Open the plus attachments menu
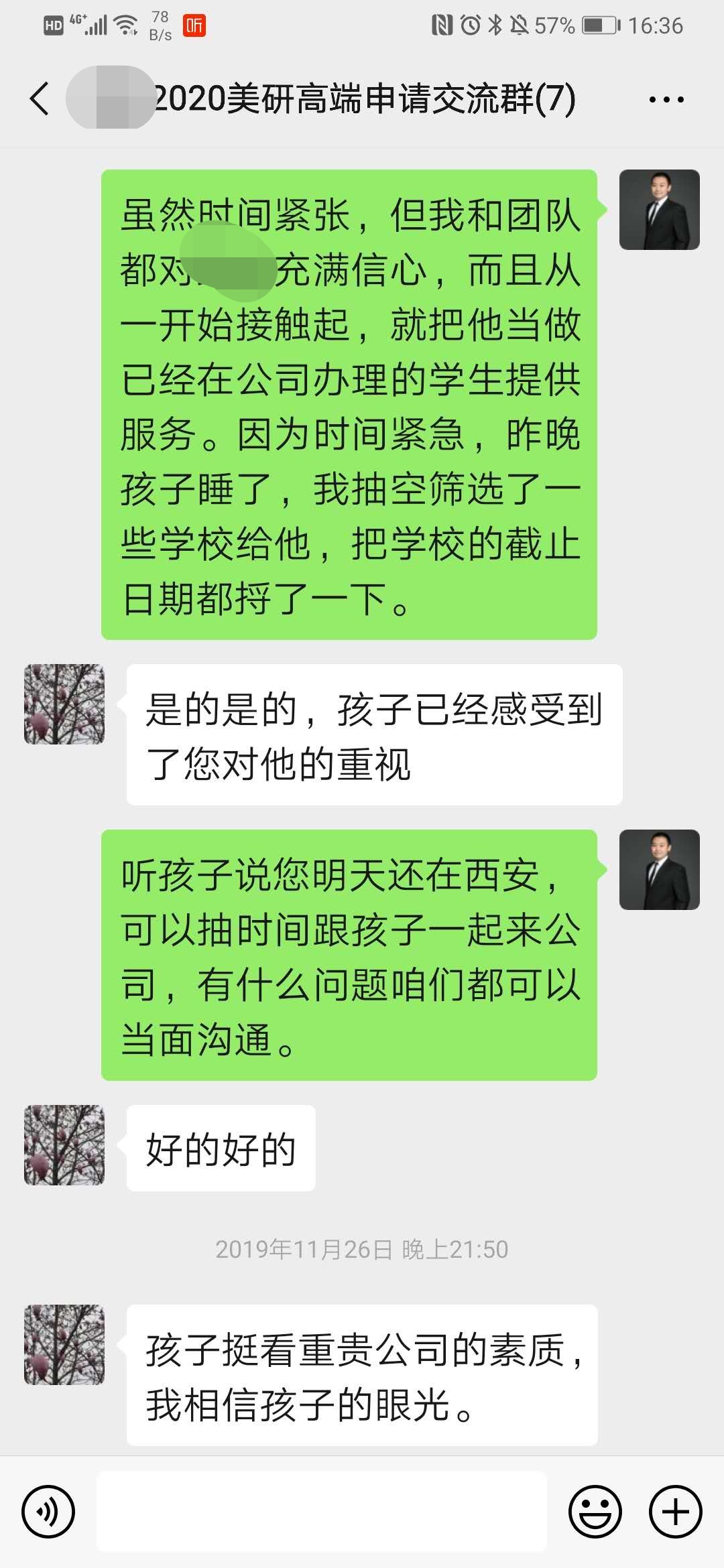Viewport: 724px width, 1568px height. tap(675, 1511)
